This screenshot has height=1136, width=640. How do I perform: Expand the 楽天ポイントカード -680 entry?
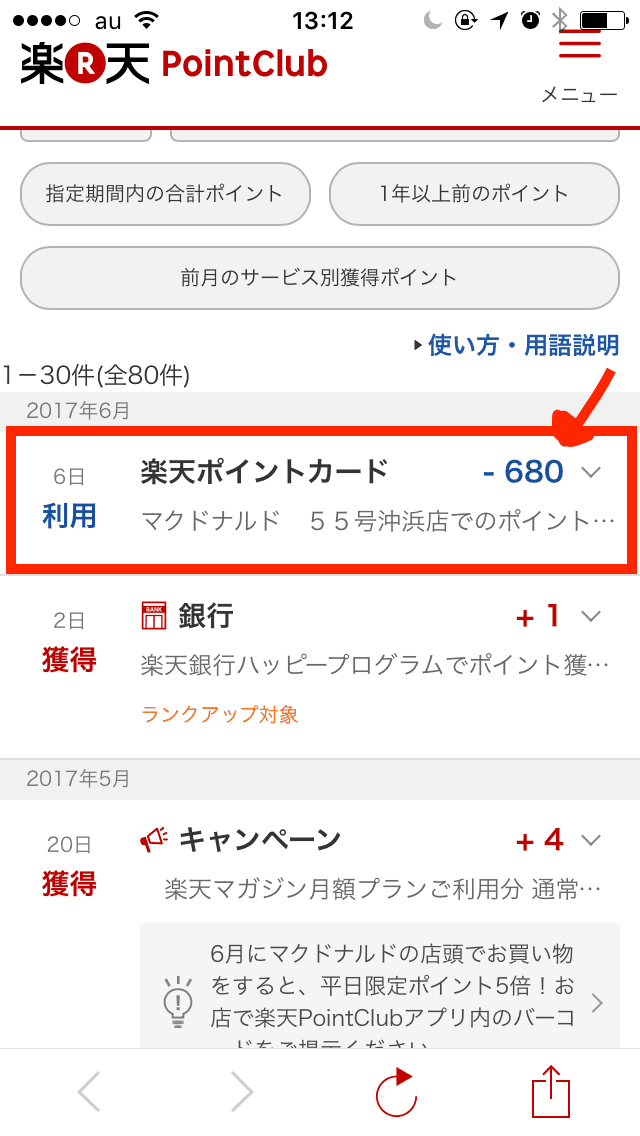pyautogui.click(x=591, y=472)
